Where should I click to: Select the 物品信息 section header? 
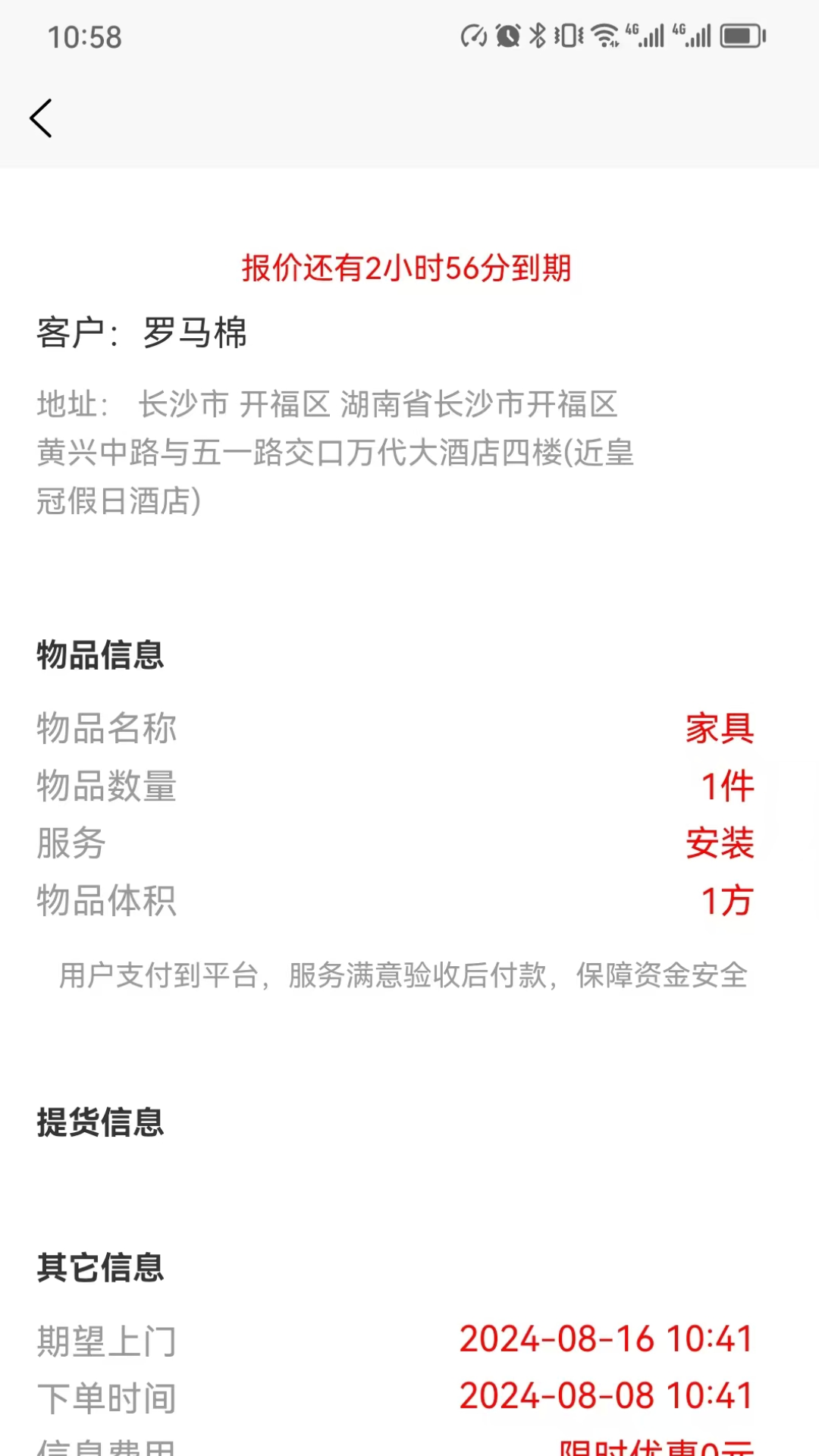click(x=99, y=655)
